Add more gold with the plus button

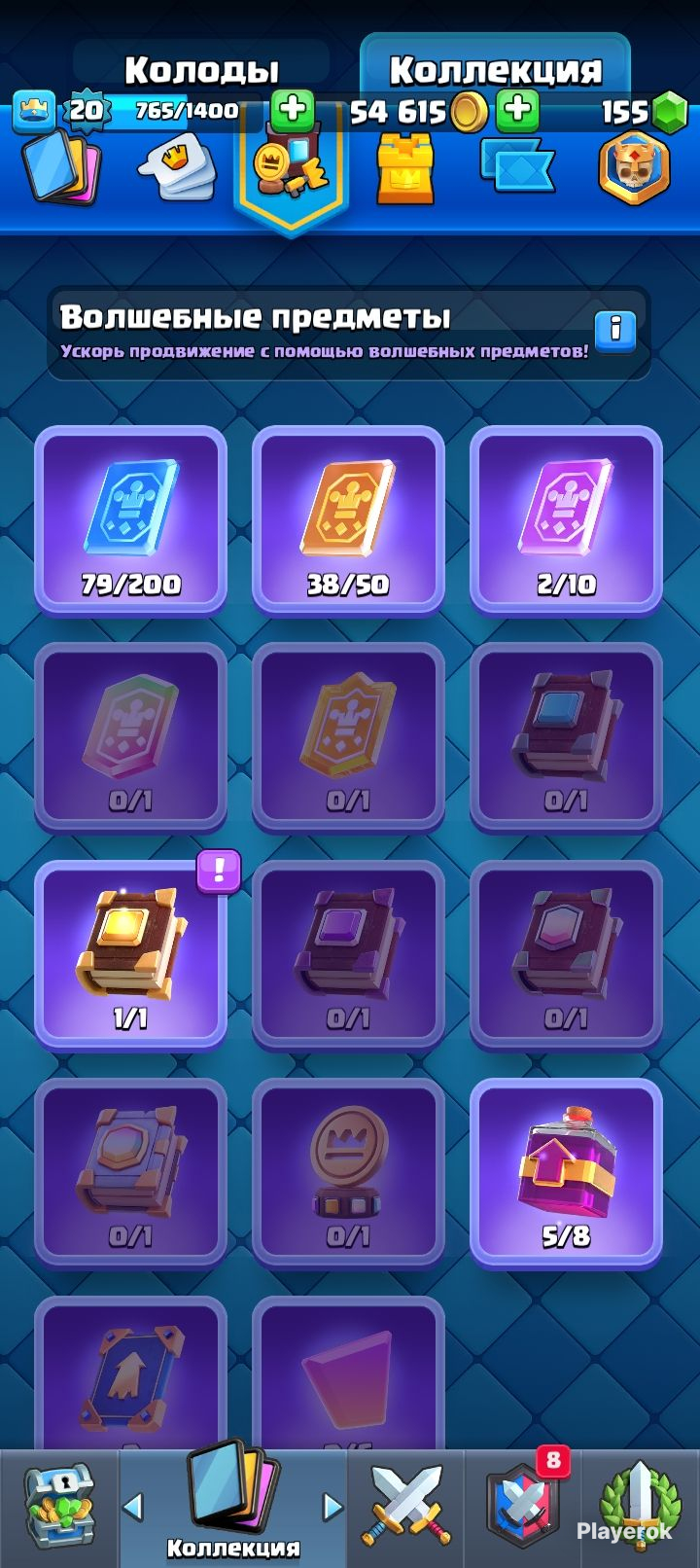(x=517, y=110)
